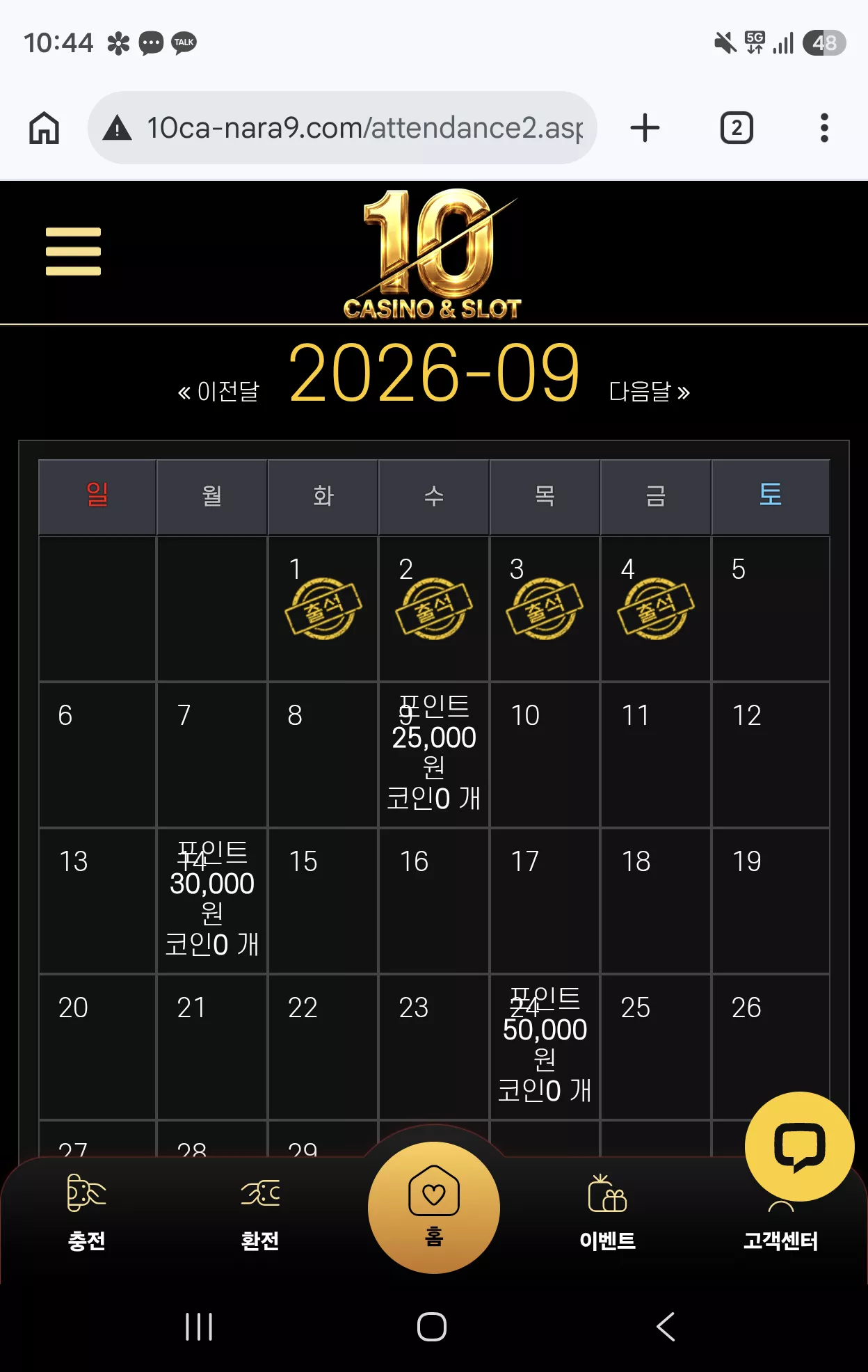
Task: Tap the 10 Casino & Slot logo
Action: click(433, 254)
